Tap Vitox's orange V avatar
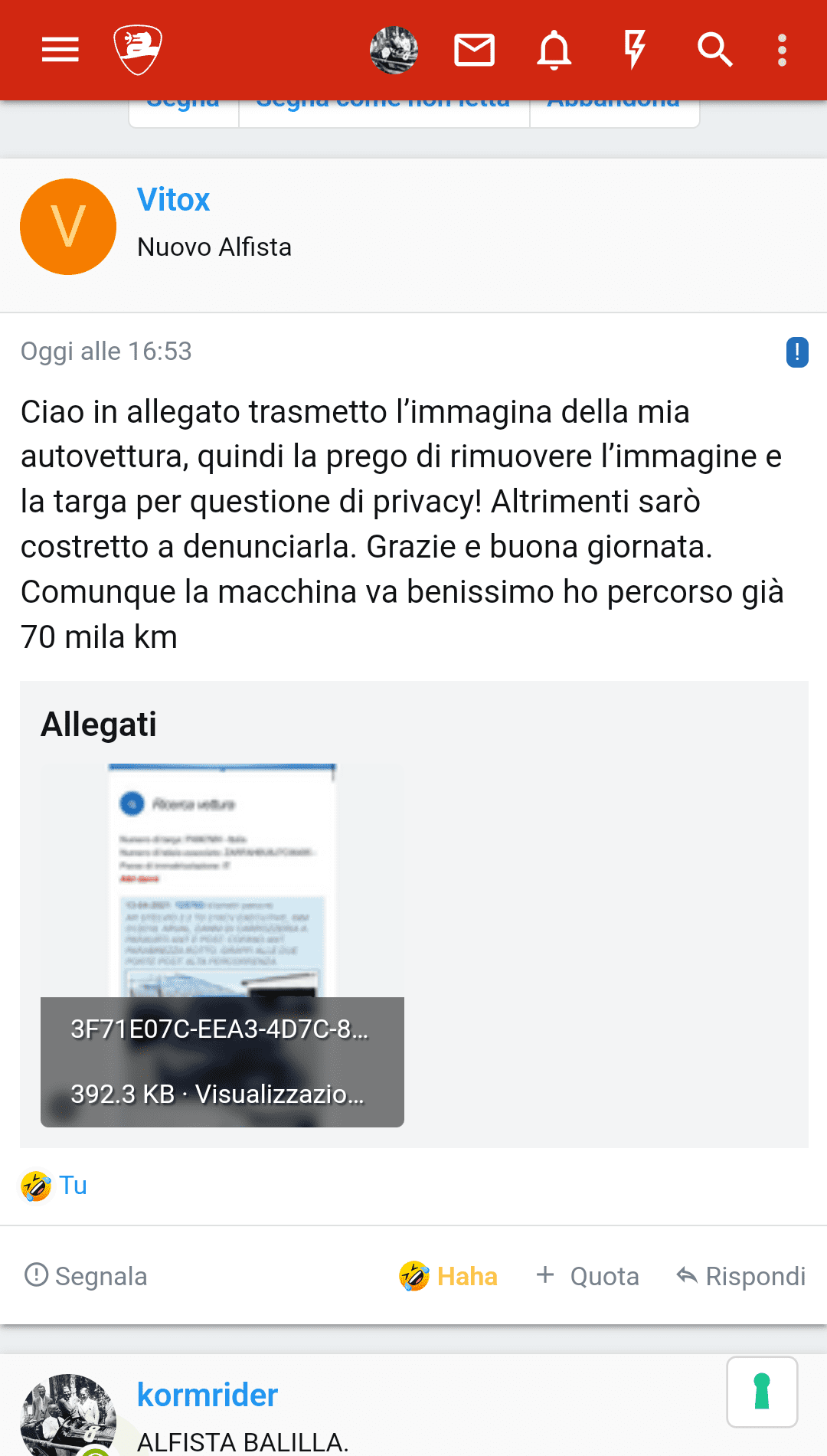The height and width of the screenshot is (1456, 827). pos(68,227)
